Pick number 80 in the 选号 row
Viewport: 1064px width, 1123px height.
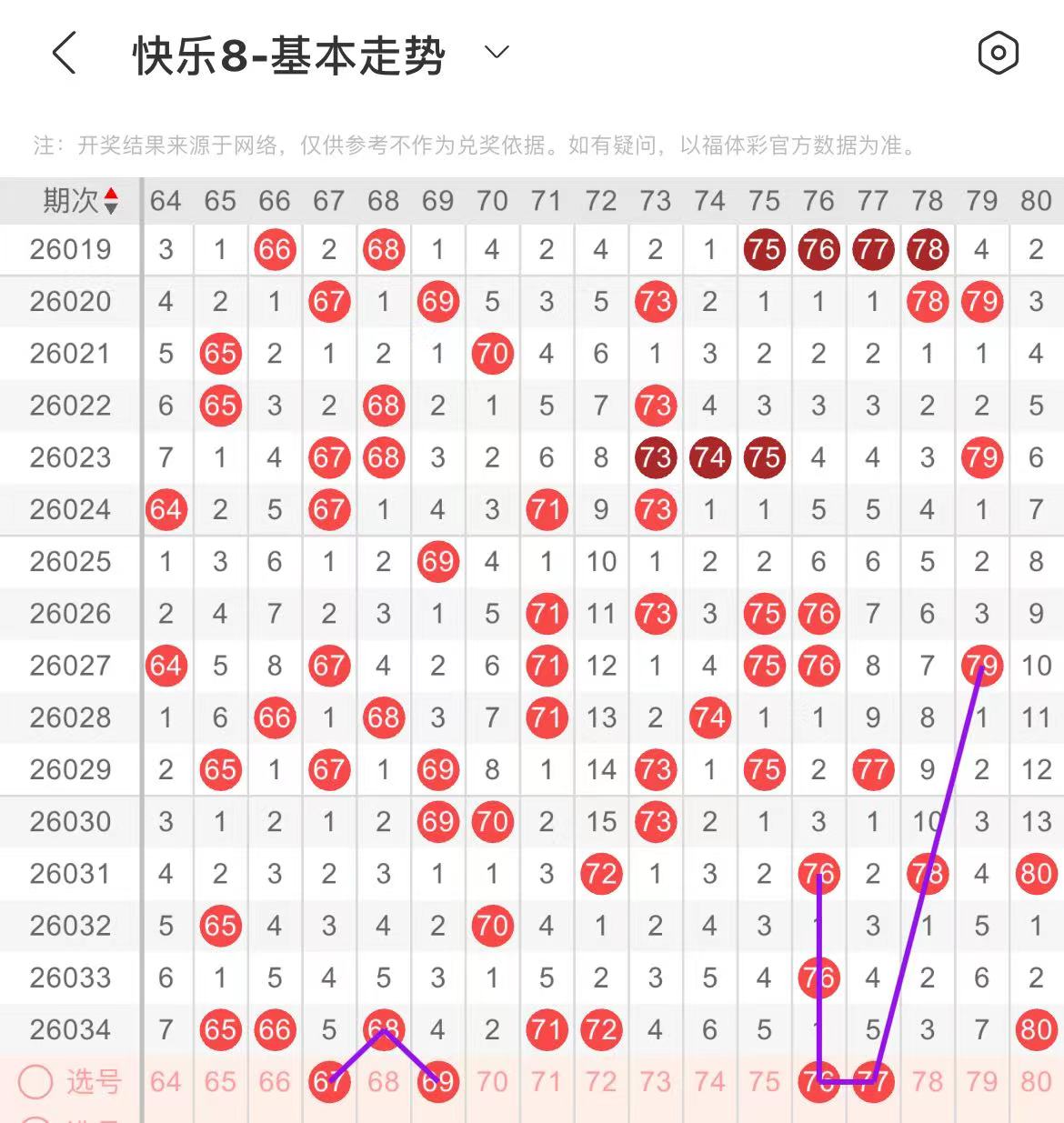(x=1036, y=1082)
